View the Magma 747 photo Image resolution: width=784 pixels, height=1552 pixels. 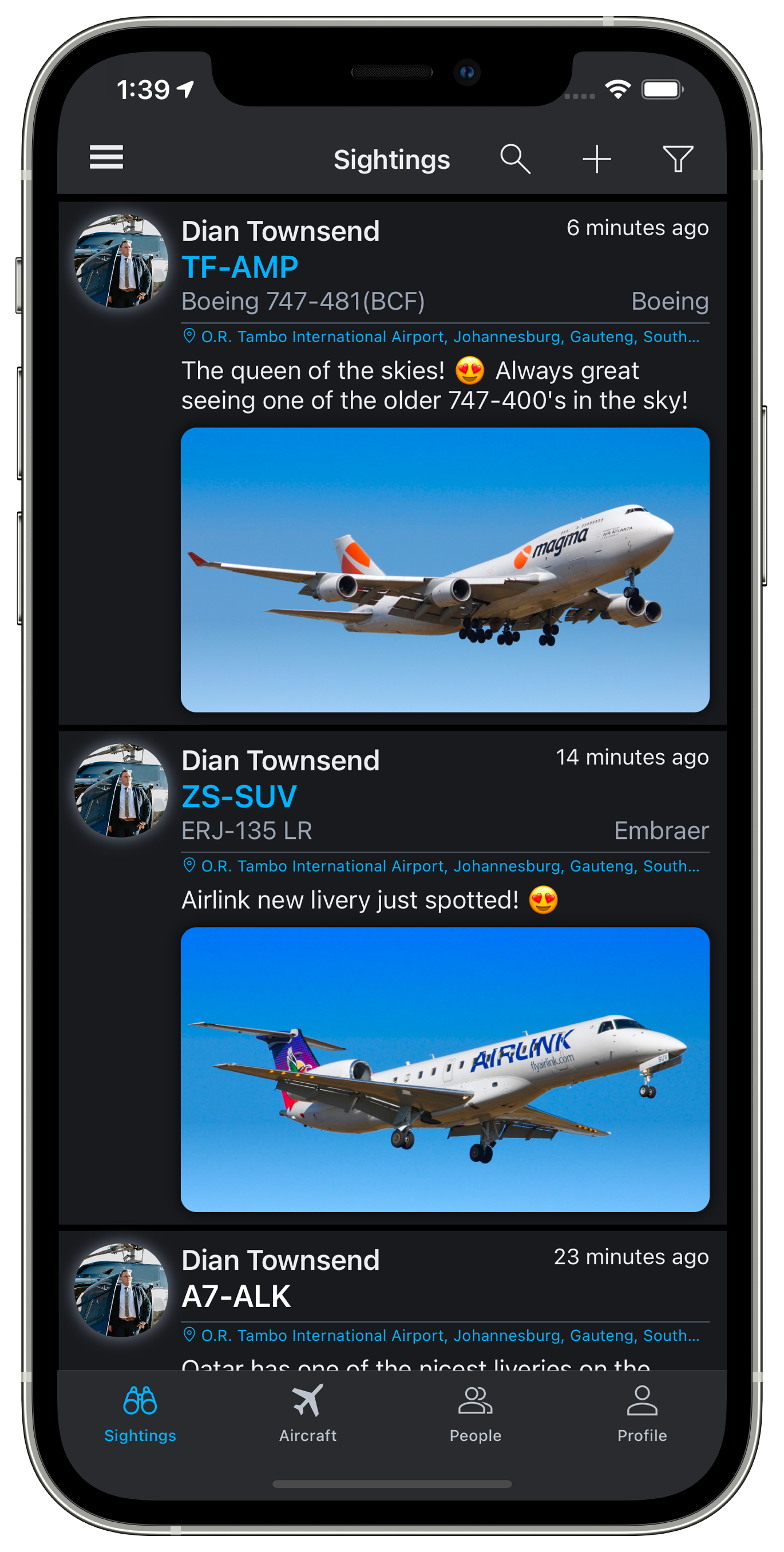pos(445,570)
